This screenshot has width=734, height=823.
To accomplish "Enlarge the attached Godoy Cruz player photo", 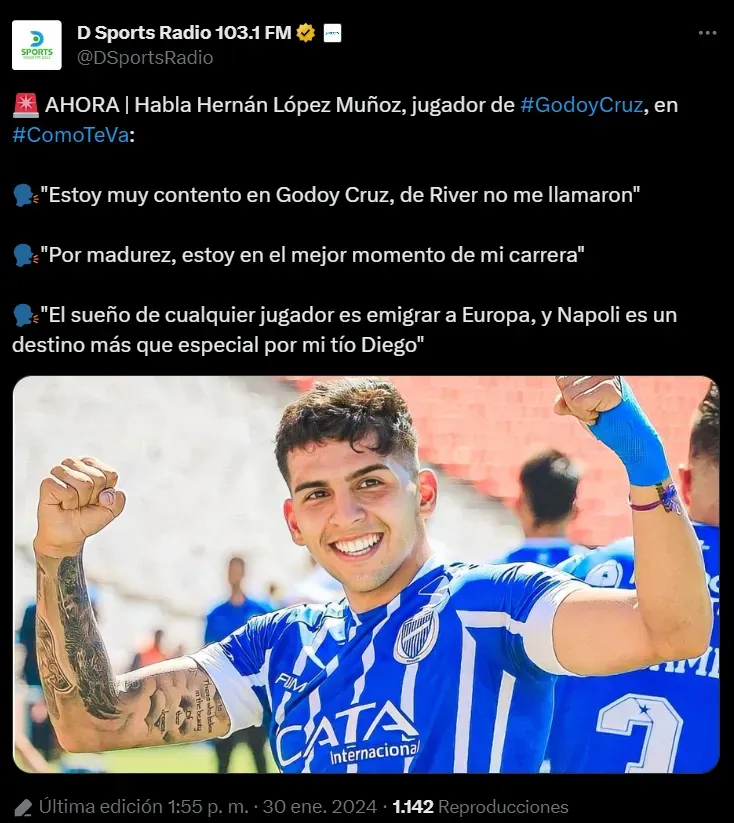I will coord(367,577).
